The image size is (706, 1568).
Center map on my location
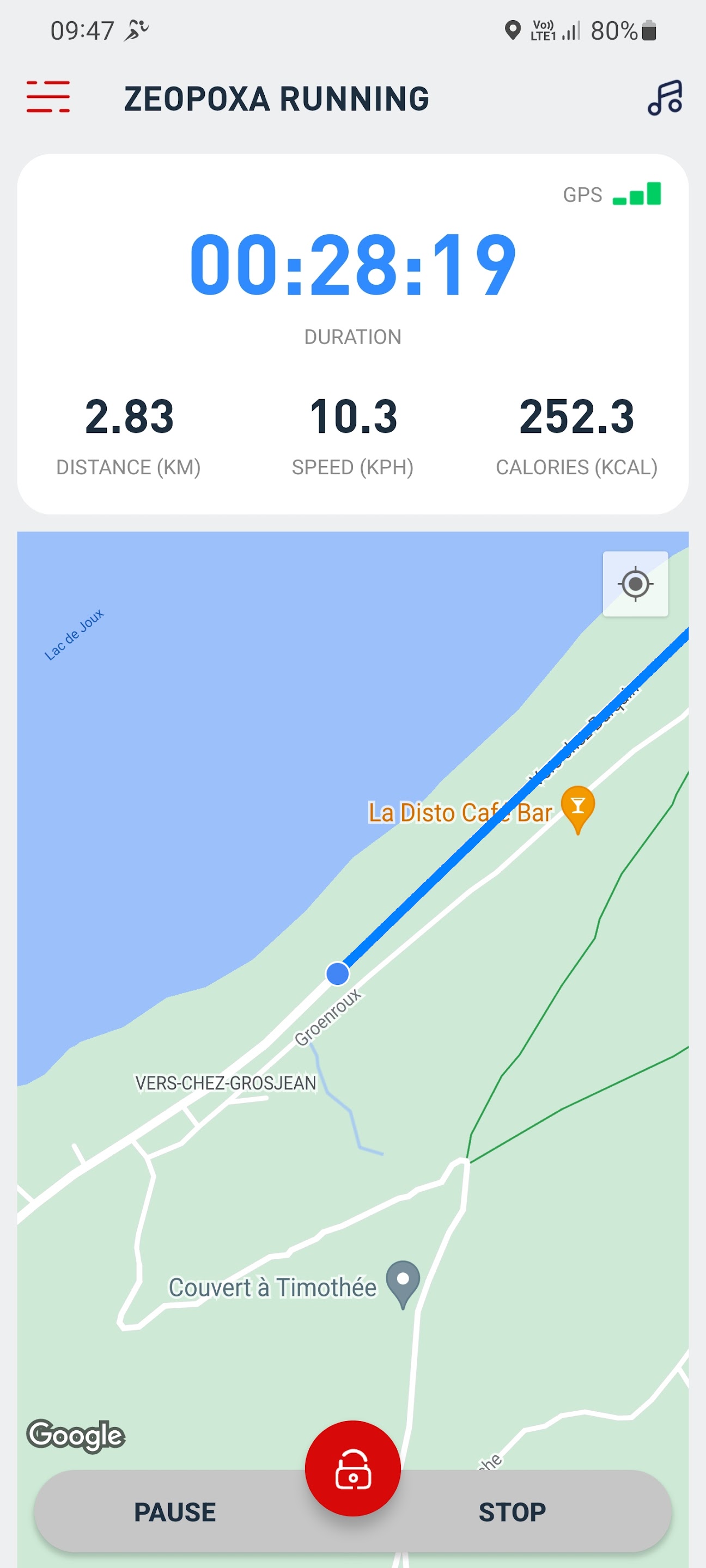[635, 584]
